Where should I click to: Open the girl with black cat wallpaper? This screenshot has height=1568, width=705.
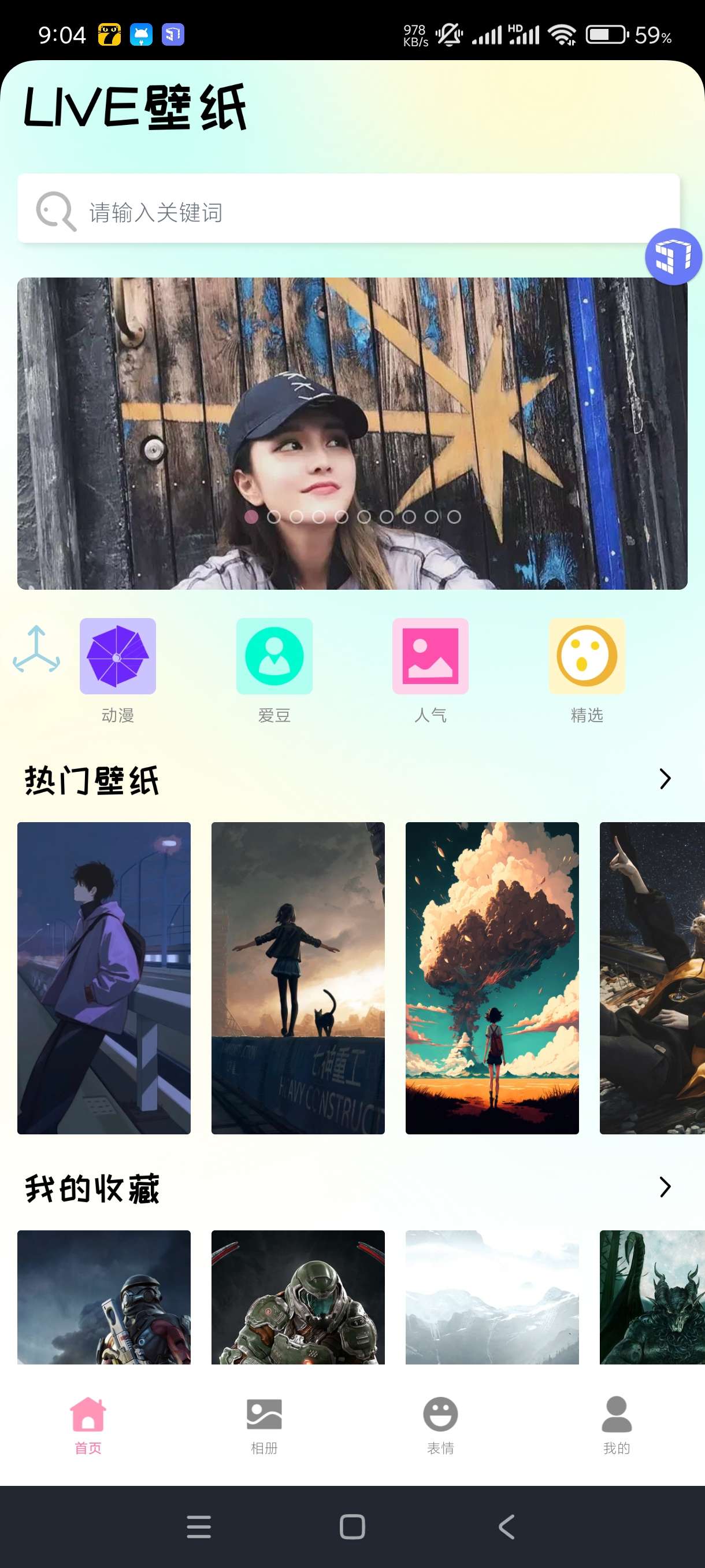coord(298,978)
